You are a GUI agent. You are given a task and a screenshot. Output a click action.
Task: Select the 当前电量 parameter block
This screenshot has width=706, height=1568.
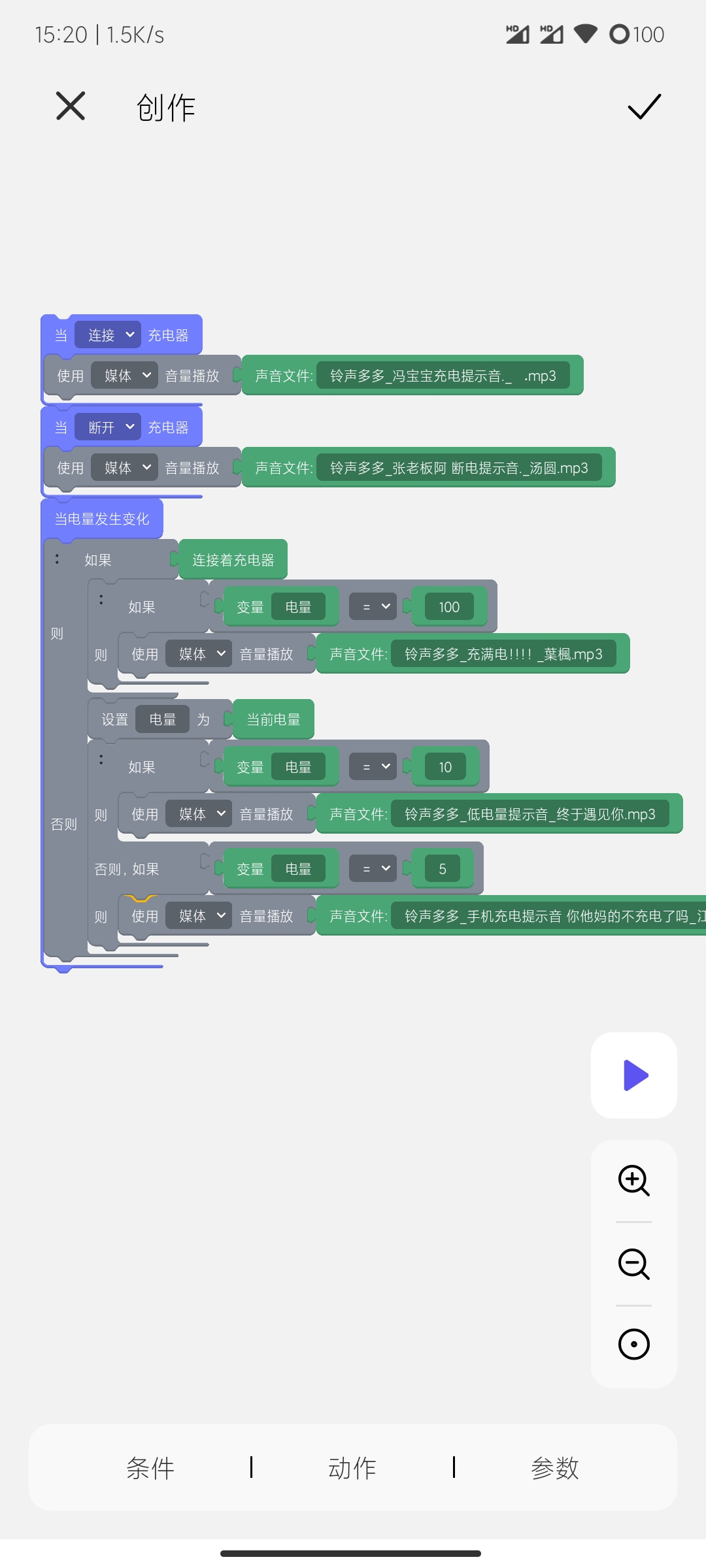273,719
